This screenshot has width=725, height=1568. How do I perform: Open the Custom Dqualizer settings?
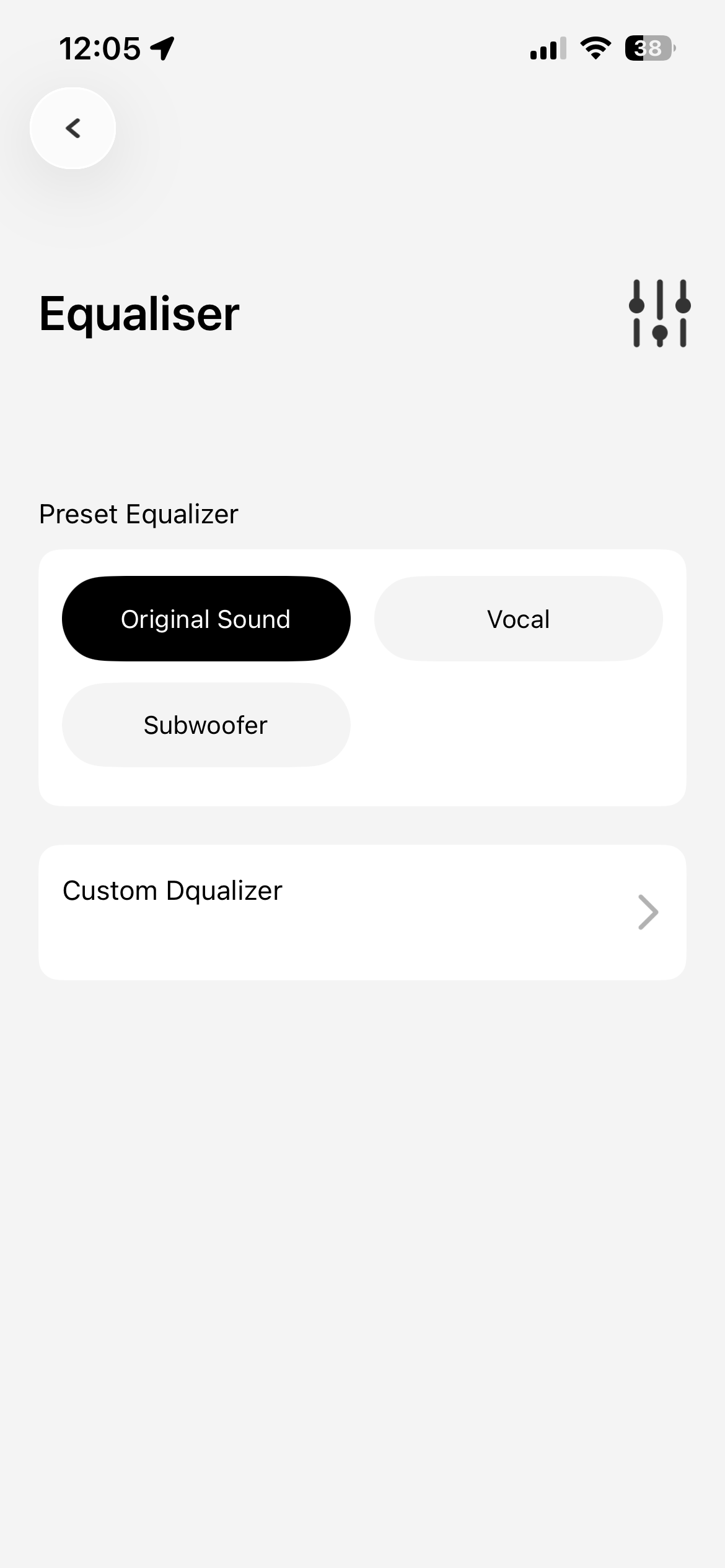pyautogui.click(x=362, y=912)
